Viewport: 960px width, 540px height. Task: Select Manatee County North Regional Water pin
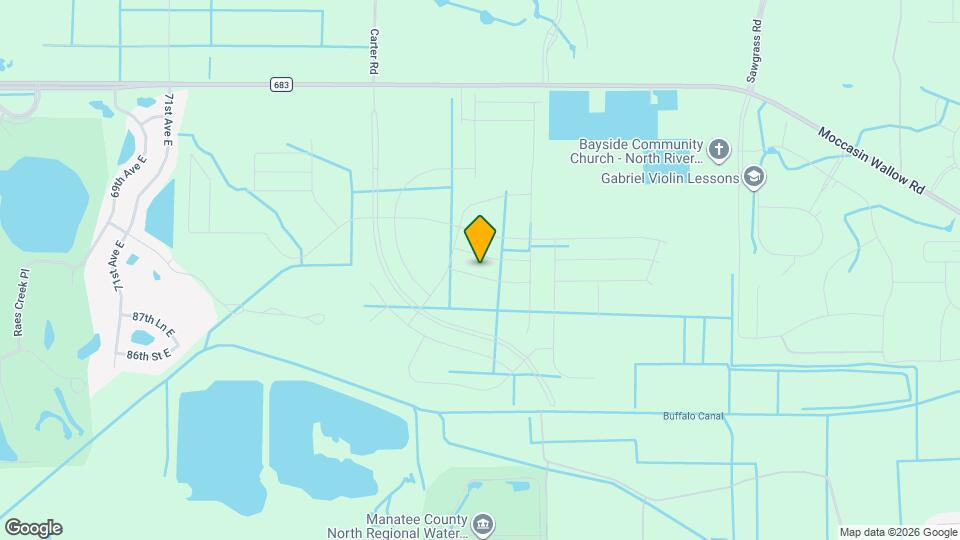[482, 524]
